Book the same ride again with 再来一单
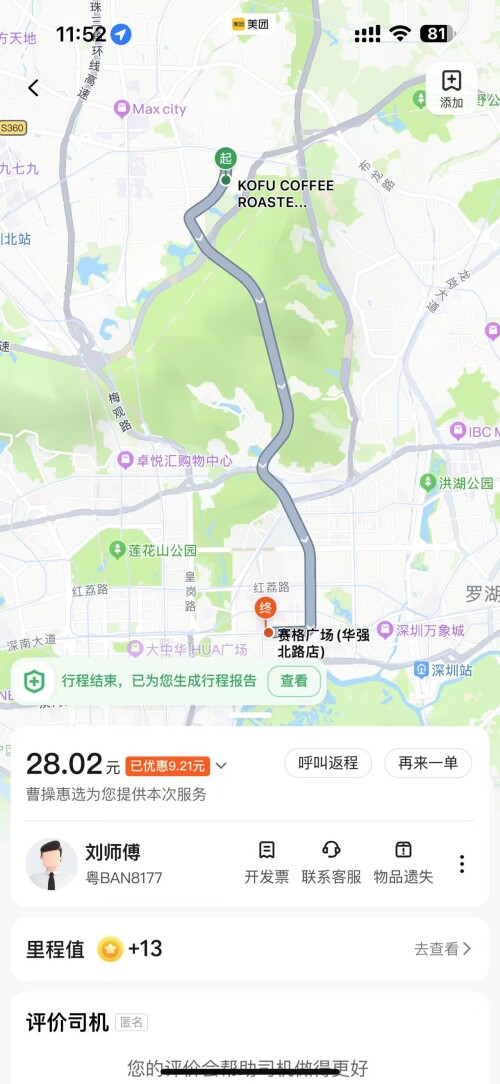Viewport: 500px width, 1084px height. click(428, 763)
